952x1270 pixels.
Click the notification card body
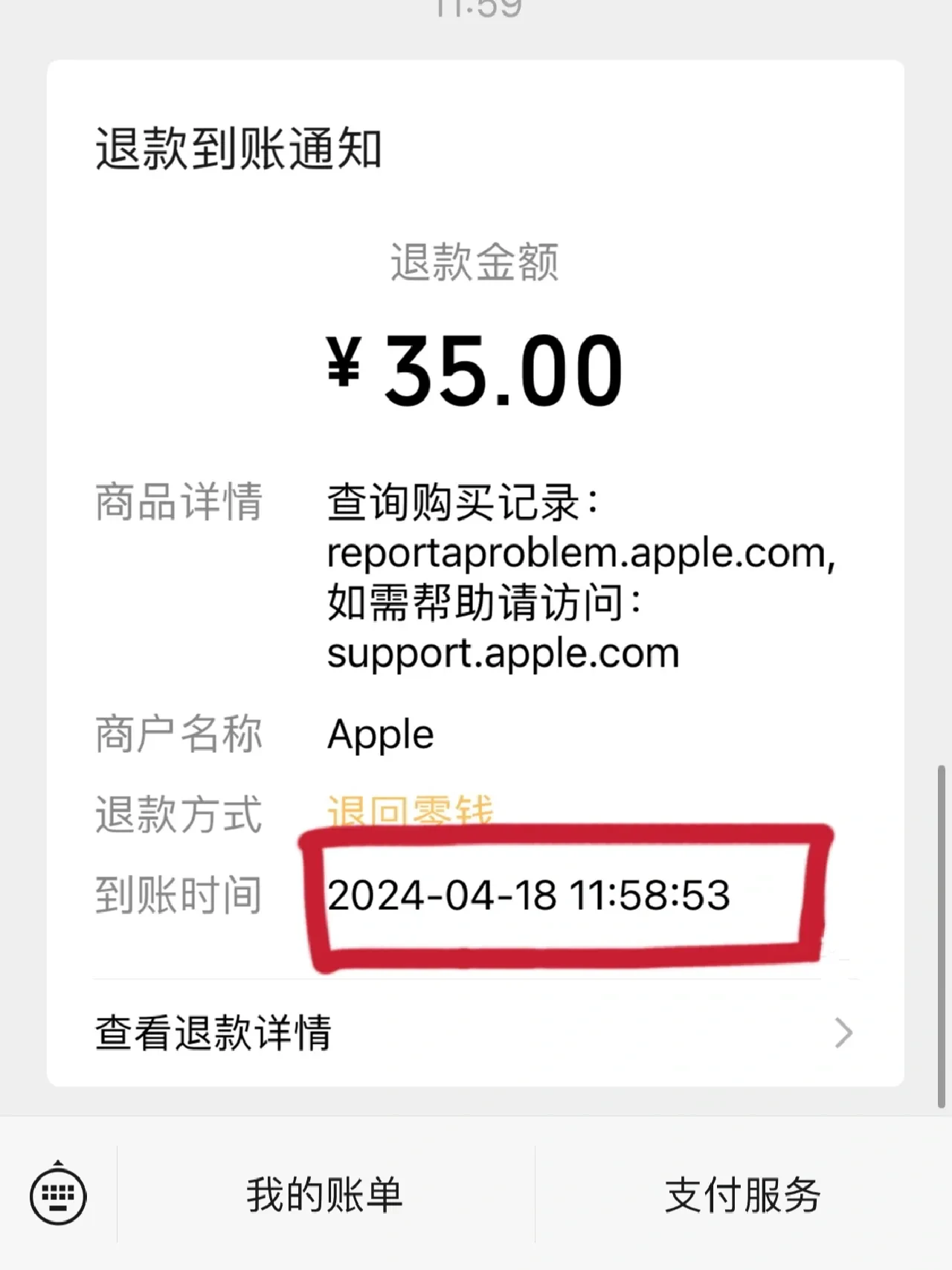pyautogui.click(x=476, y=573)
